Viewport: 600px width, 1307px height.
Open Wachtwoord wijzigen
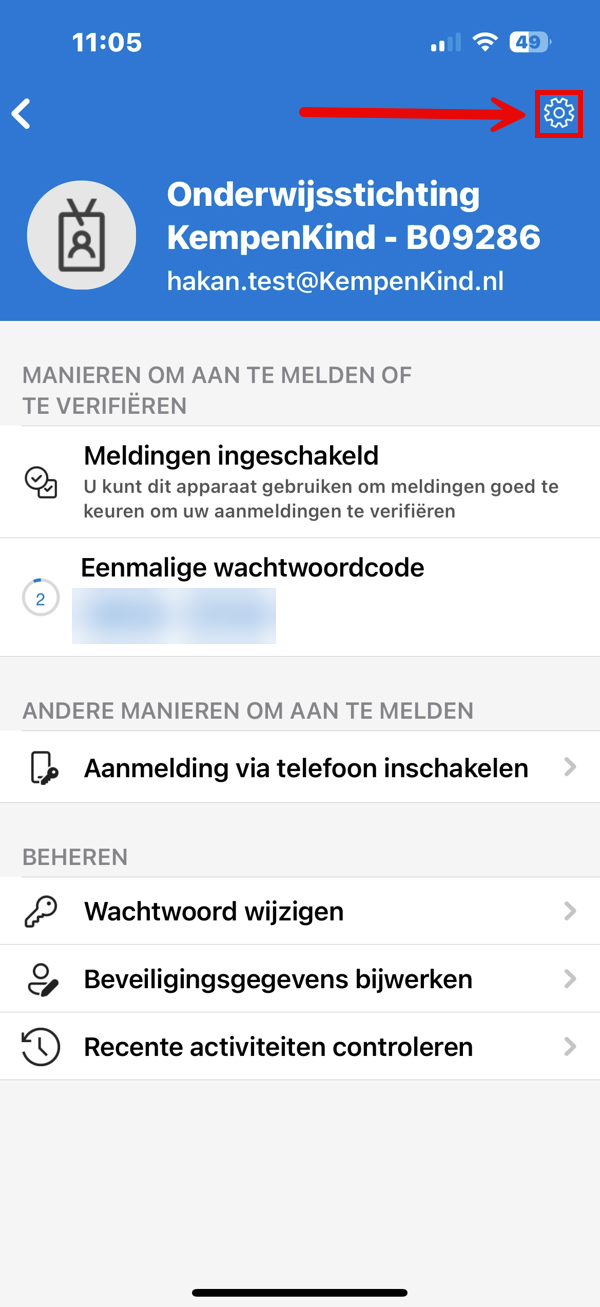pyautogui.click(x=300, y=911)
